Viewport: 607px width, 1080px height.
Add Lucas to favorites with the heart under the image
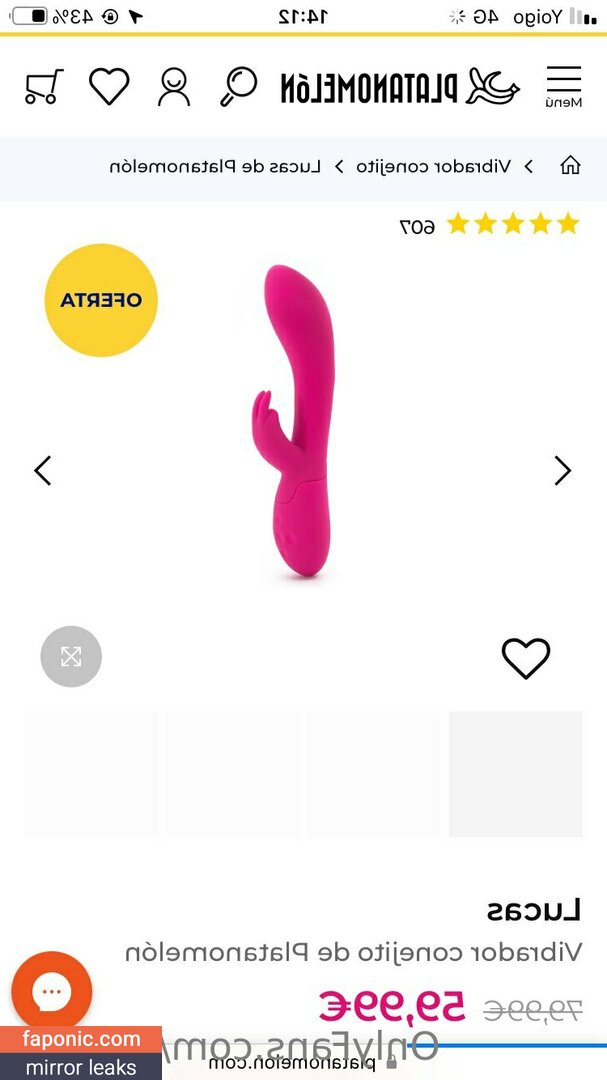pos(526,657)
